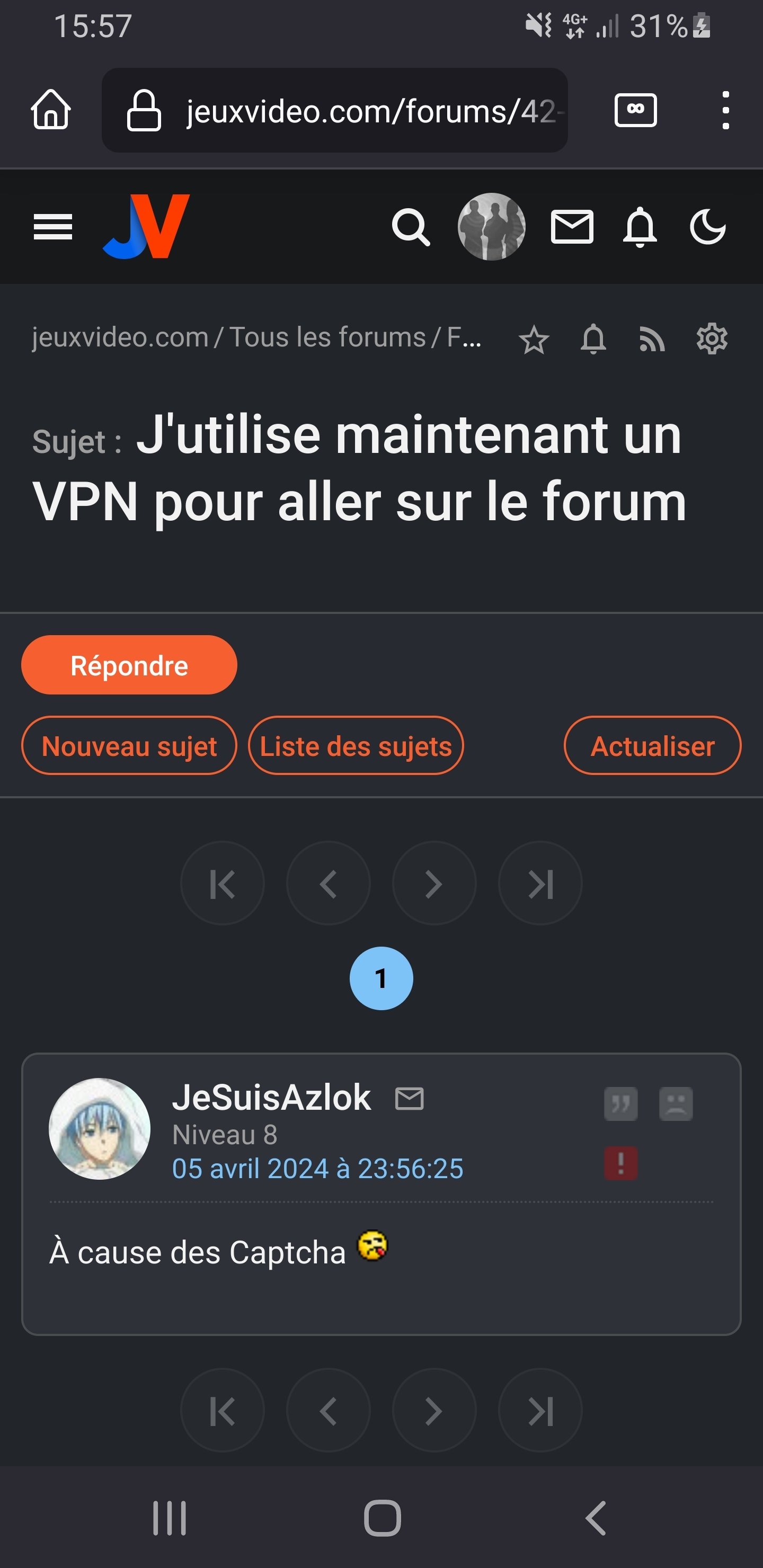Refresh with the Actualiser button
The width and height of the screenshot is (763, 1568).
(x=652, y=745)
